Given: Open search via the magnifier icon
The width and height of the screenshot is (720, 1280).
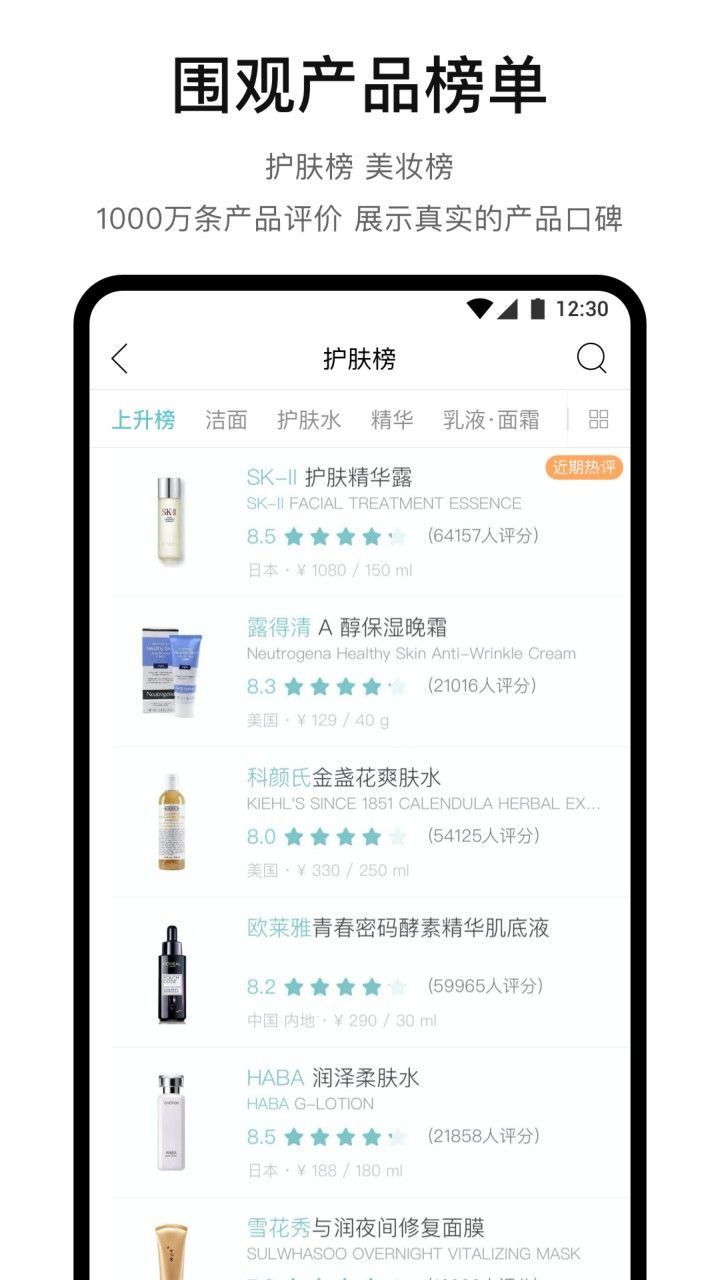Looking at the screenshot, I should pos(594,357).
